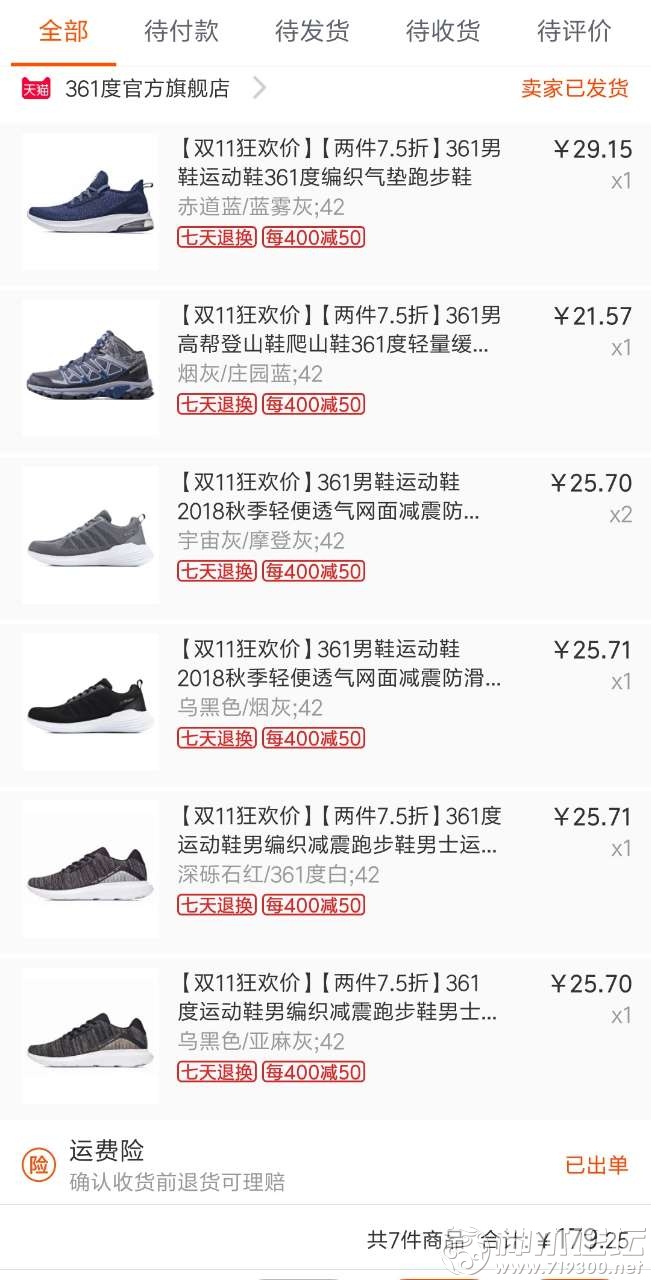Open the 运费险 insurance row
This screenshot has height=1280, width=651.
pyautogui.click(x=325, y=1164)
